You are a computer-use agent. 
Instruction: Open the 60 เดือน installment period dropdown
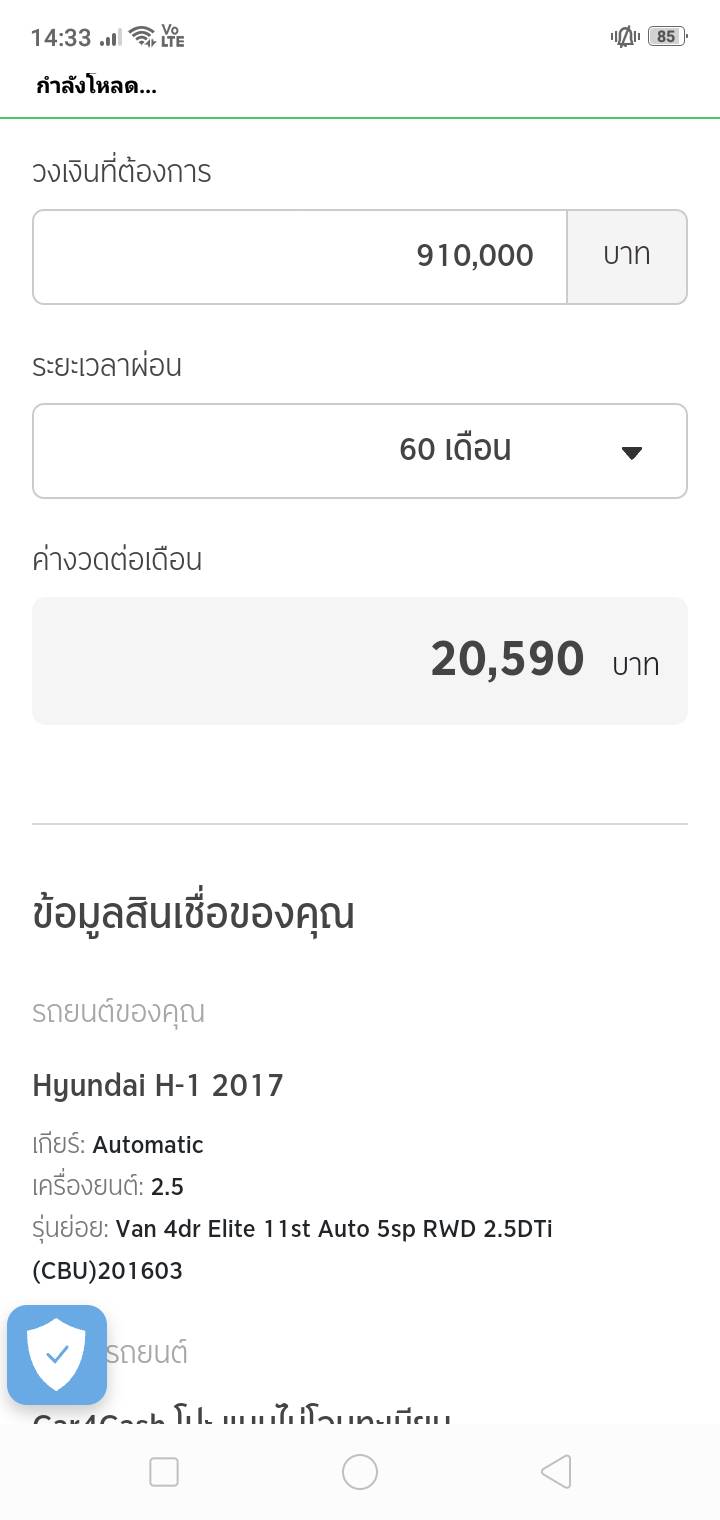pos(360,450)
